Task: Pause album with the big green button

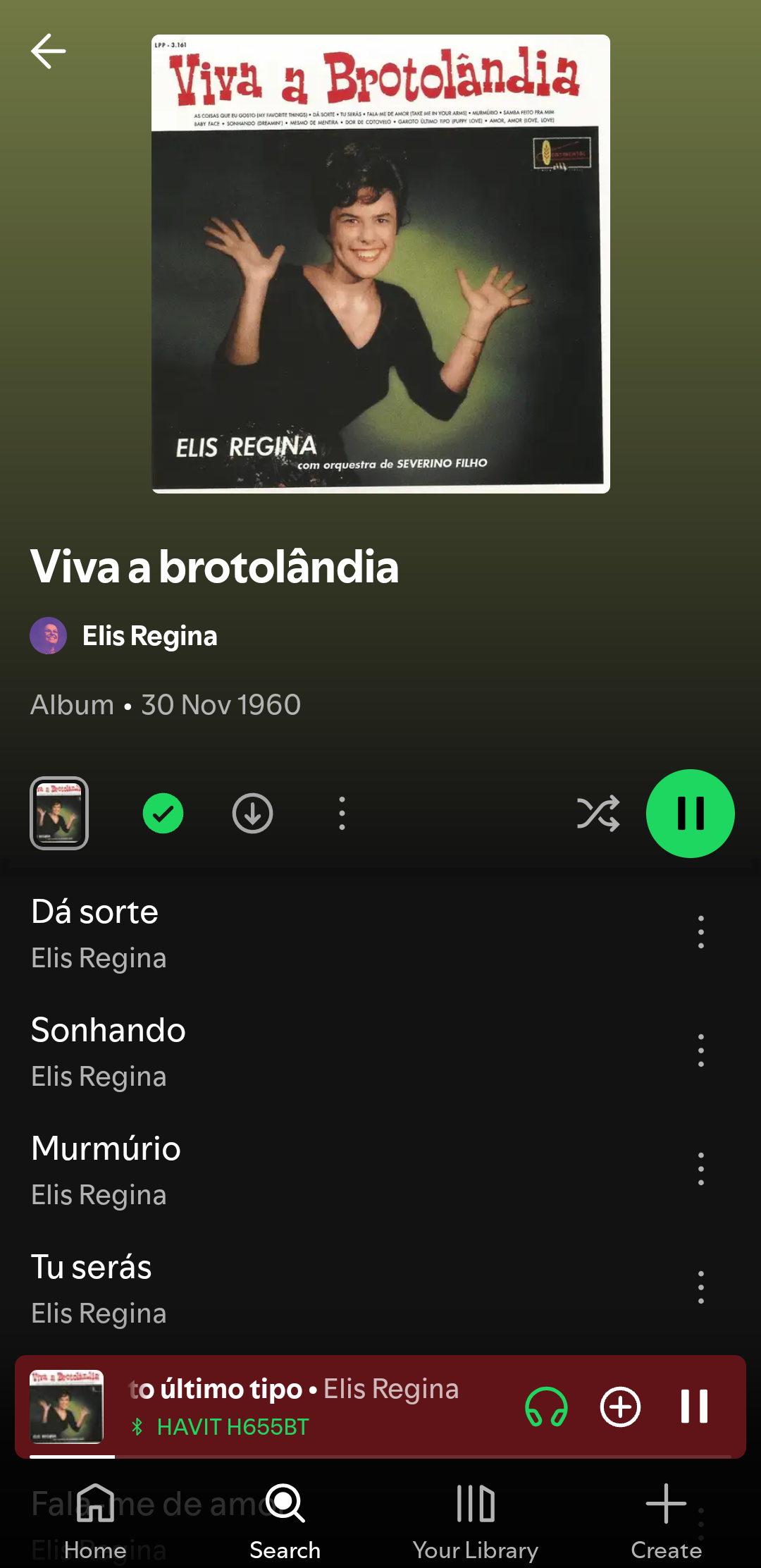Action: tap(690, 813)
